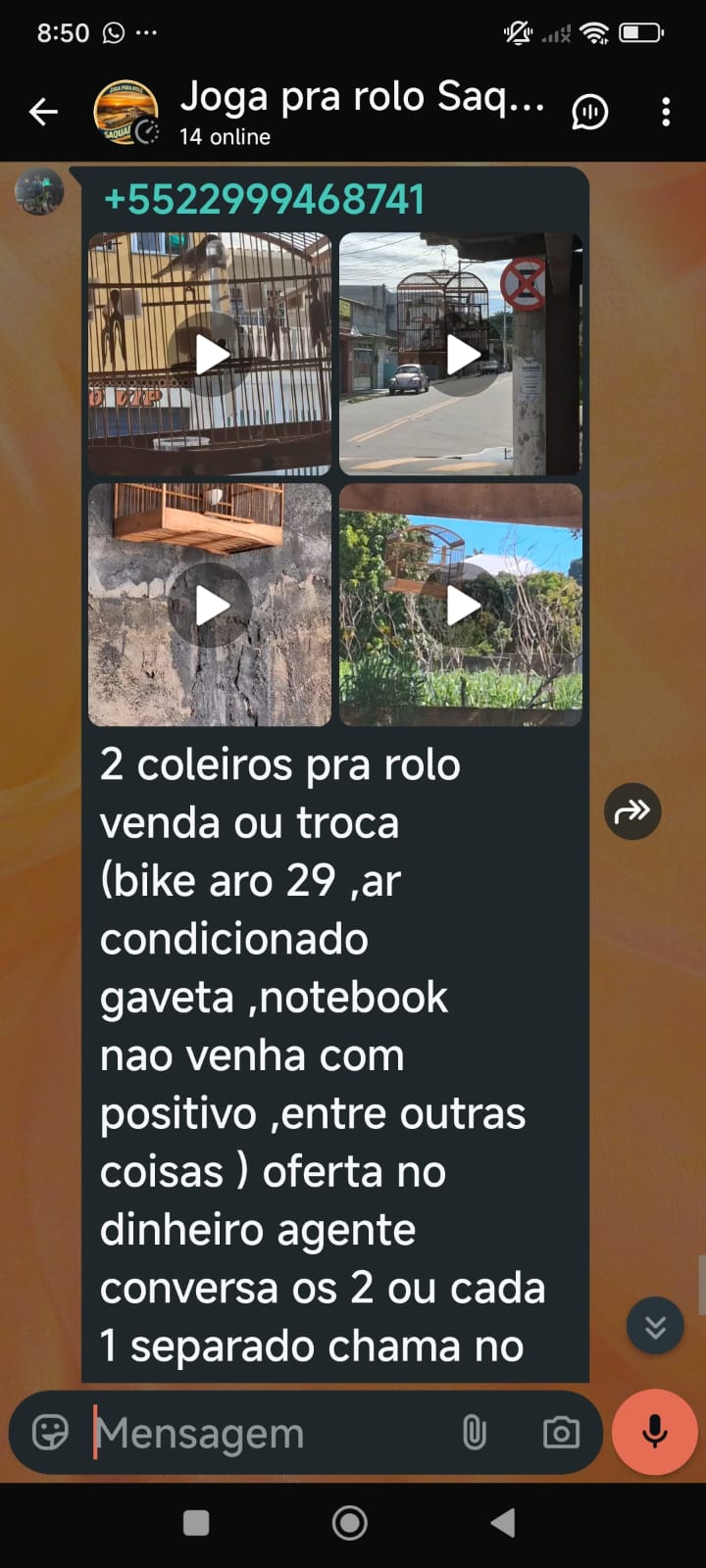Image resolution: width=706 pixels, height=1568 pixels.
Task: Record a voice message with the microphone
Action: click(x=655, y=1432)
